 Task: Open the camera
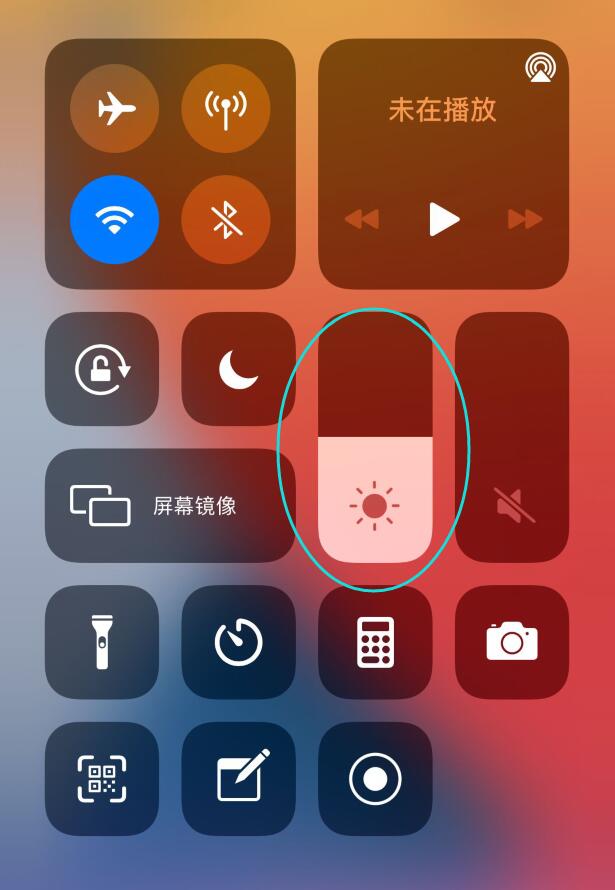512,642
